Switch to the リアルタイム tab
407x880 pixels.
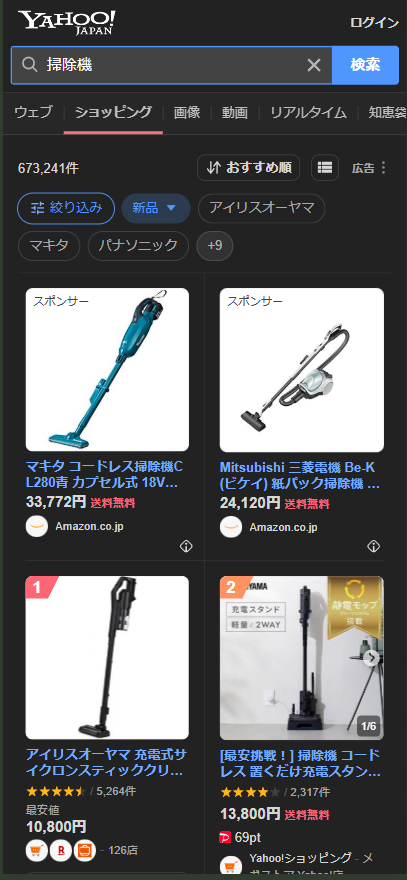[308, 112]
